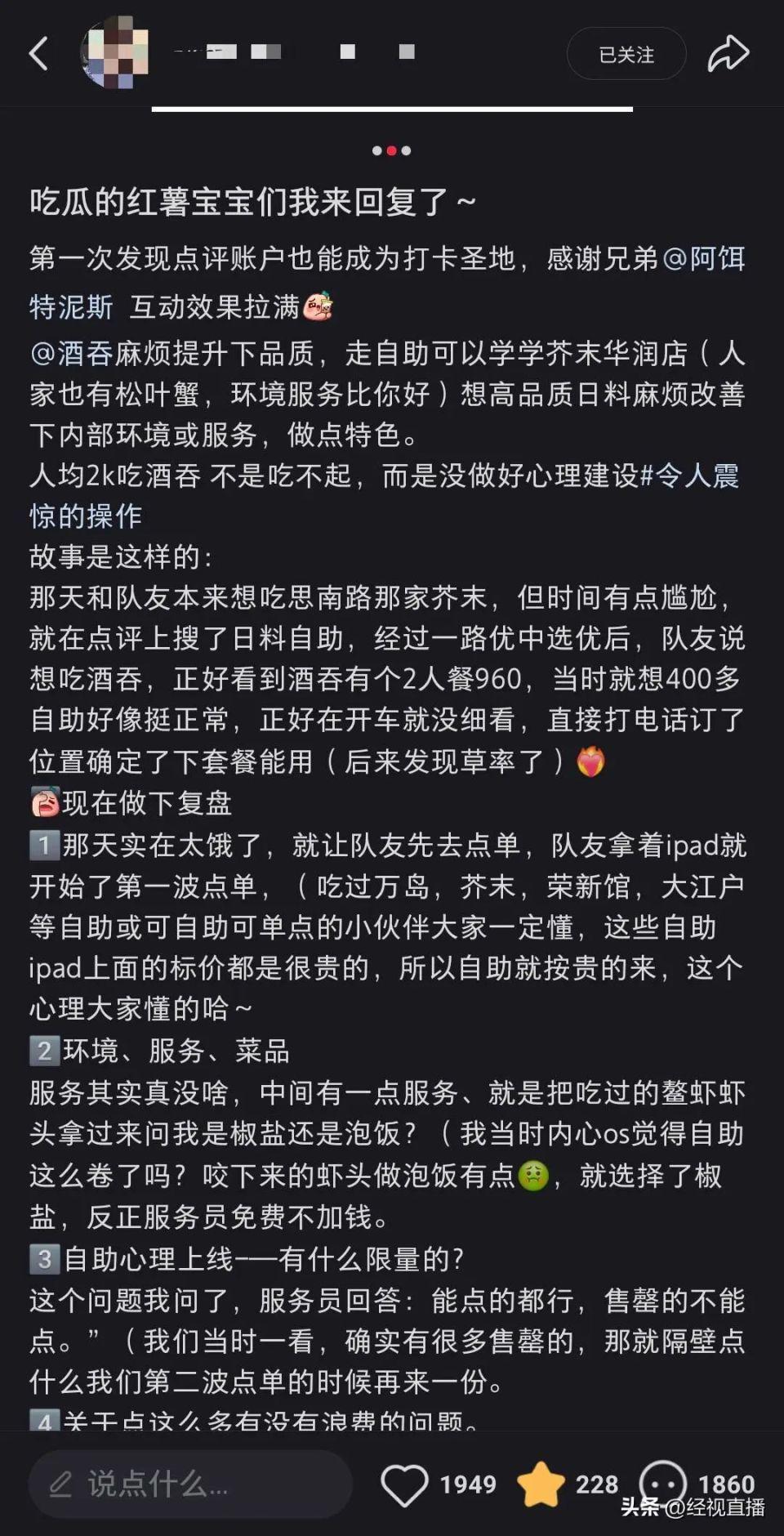Open comments via the speech bubble icon
This screenshot has width=784, height=1536.
[x=663, y=1482]
